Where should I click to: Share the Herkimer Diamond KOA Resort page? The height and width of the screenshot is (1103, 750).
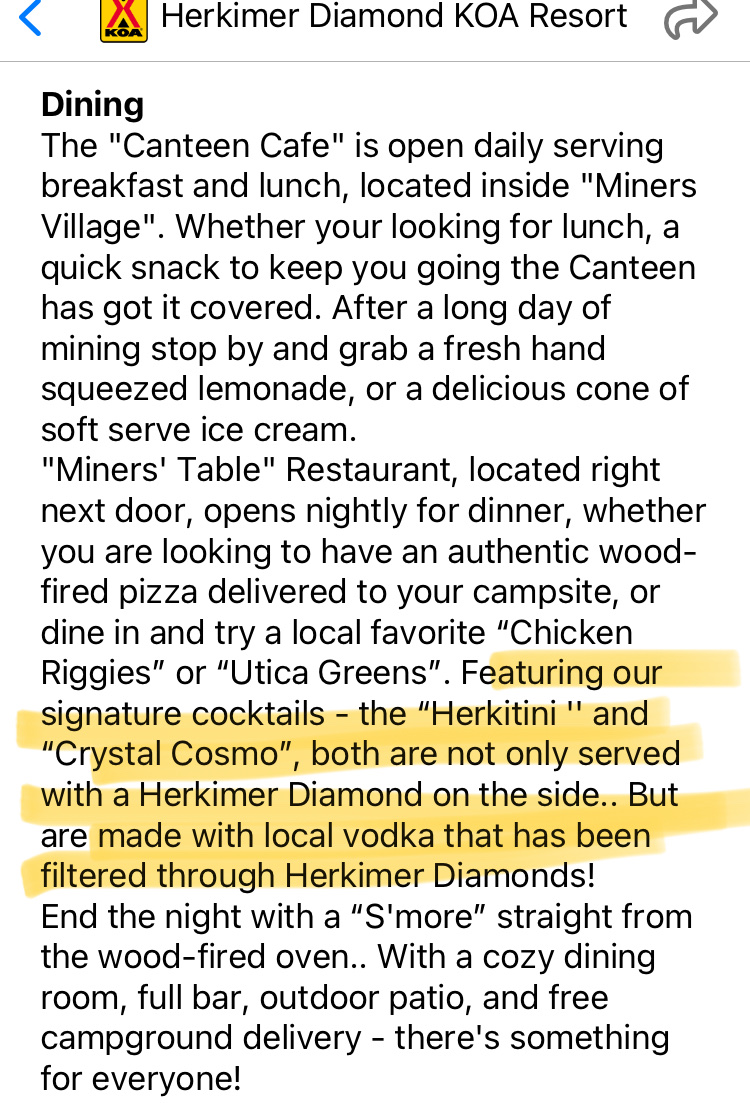(x=691, y=18)
